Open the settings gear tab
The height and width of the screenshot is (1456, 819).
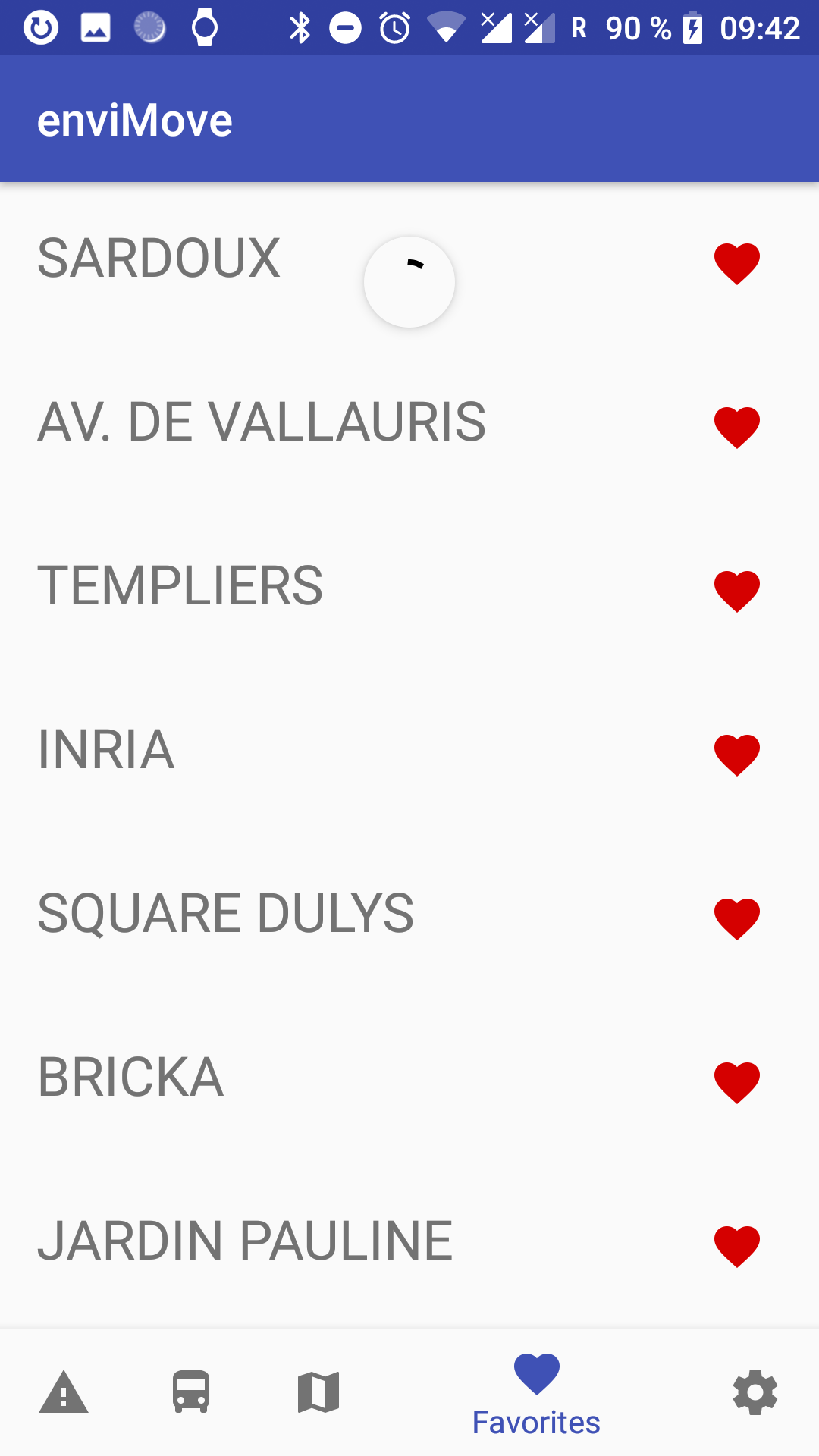coord(755,1392)
